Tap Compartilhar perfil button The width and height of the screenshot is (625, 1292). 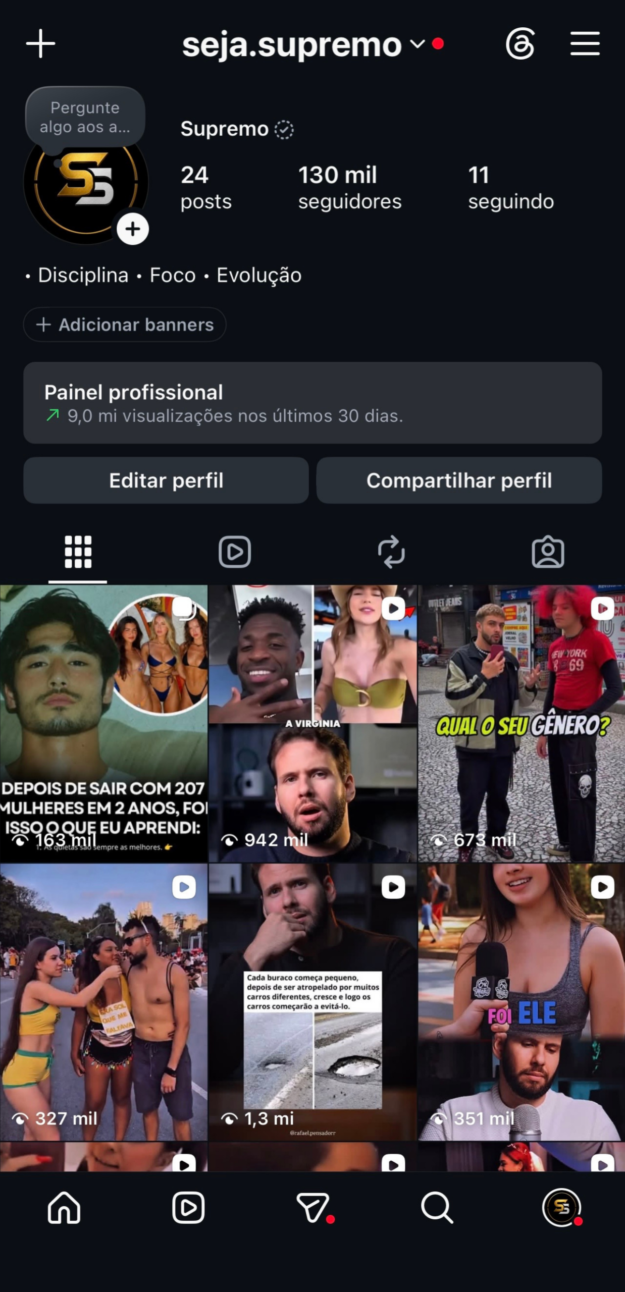click(x=459, y=481)
